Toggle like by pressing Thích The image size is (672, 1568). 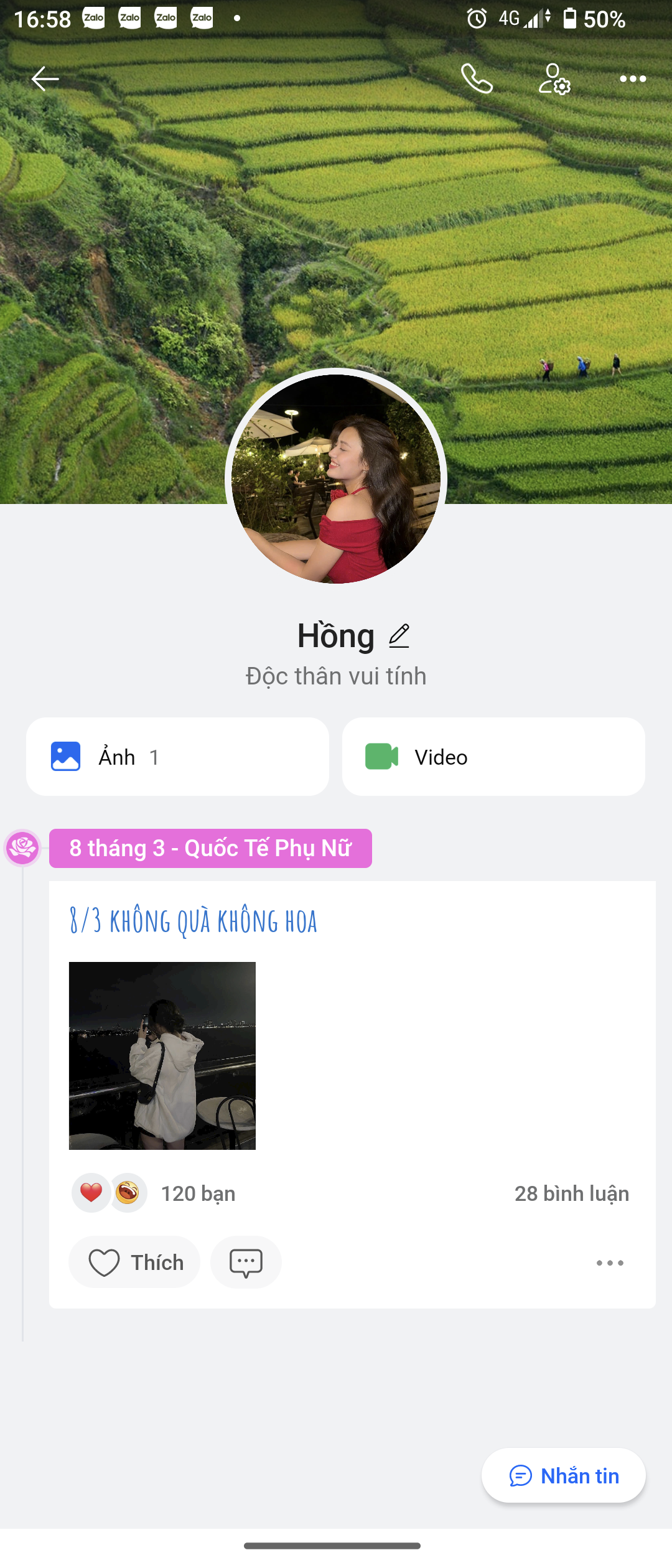coord(134,1262)
